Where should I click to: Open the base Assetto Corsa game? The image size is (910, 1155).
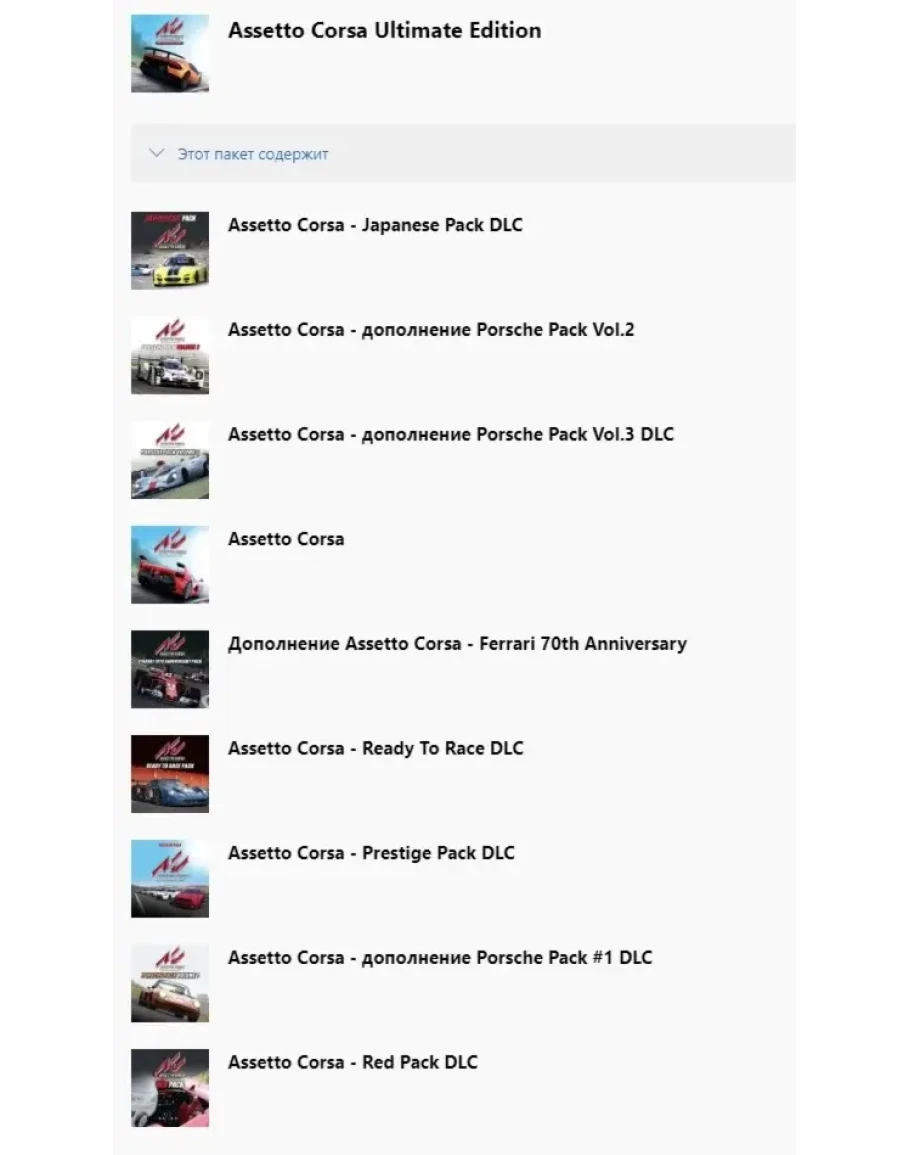286,539
